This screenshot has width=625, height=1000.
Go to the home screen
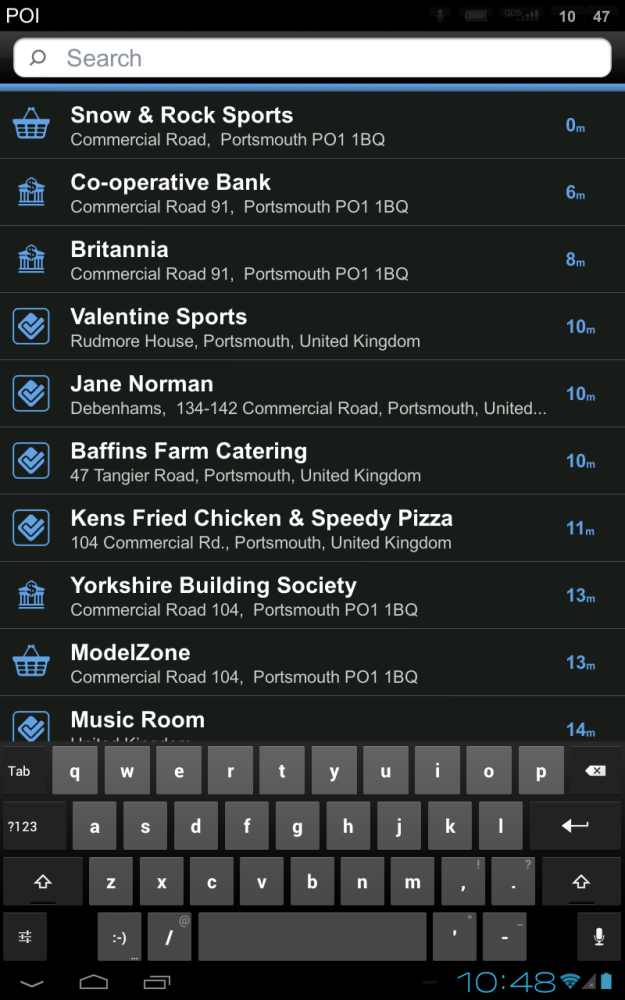(93, 981)
